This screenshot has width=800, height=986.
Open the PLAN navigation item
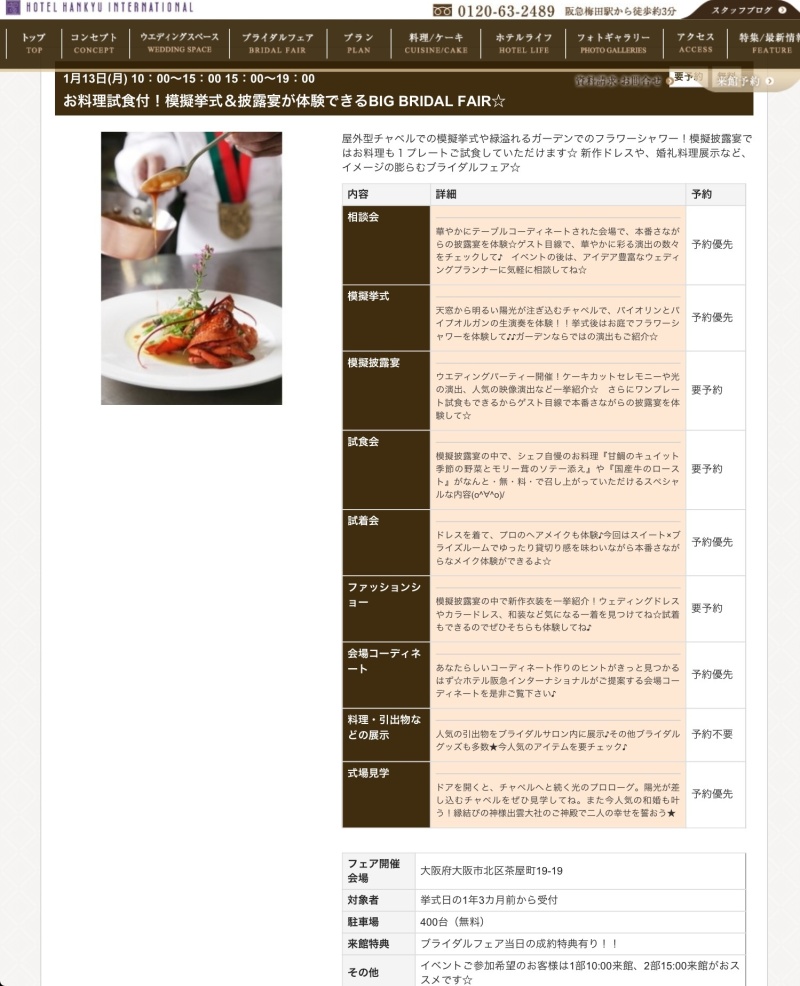[x=358, y=43]
